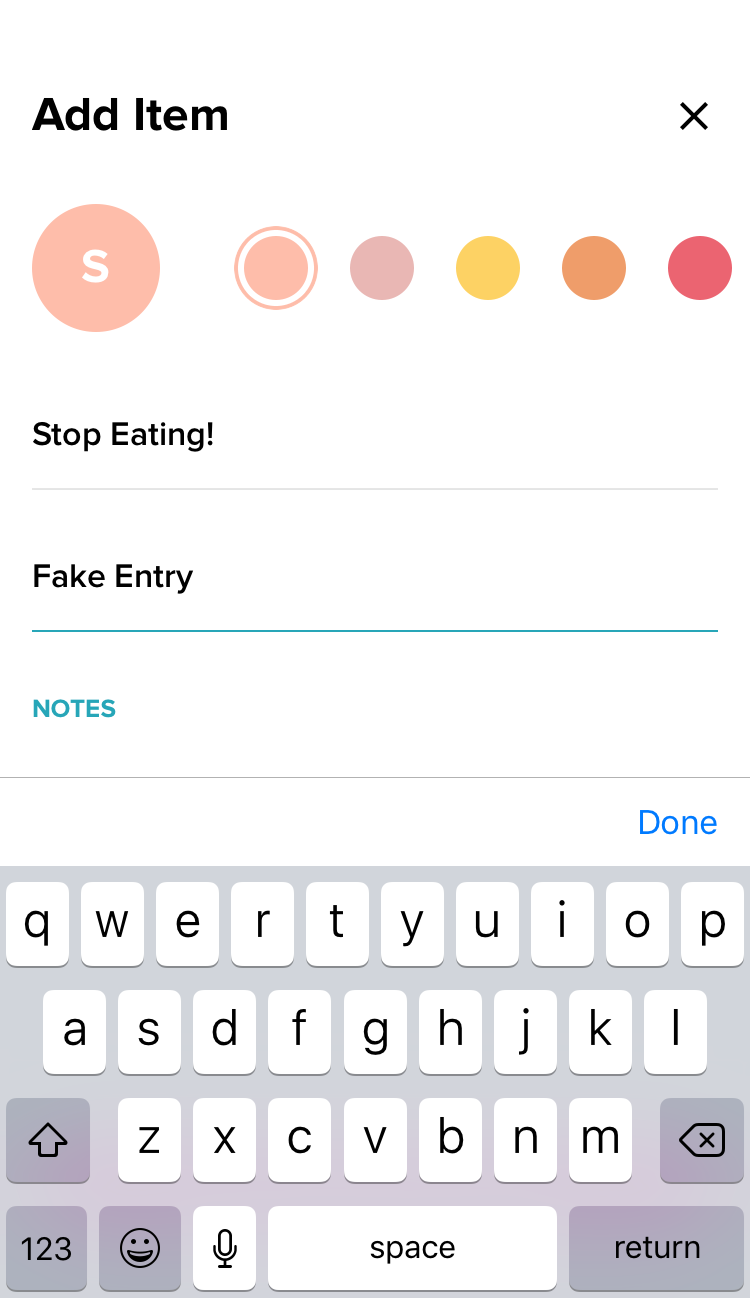Viewport: 750px width, 1298px height.
Task: Choose the dusty pink color swatch
Action: pos(382,268)
